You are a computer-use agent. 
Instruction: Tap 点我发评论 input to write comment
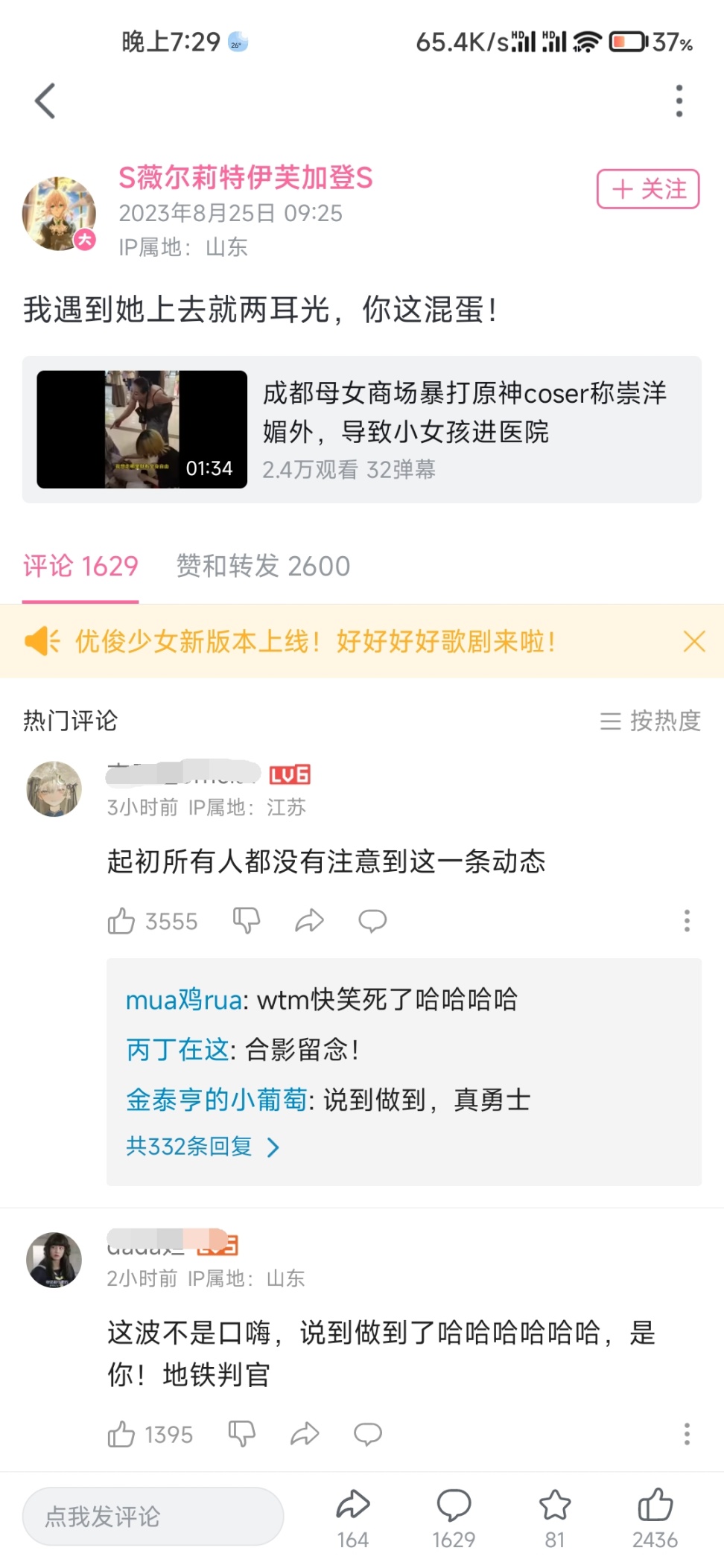pyautogui.click(x=153, y=1516)
